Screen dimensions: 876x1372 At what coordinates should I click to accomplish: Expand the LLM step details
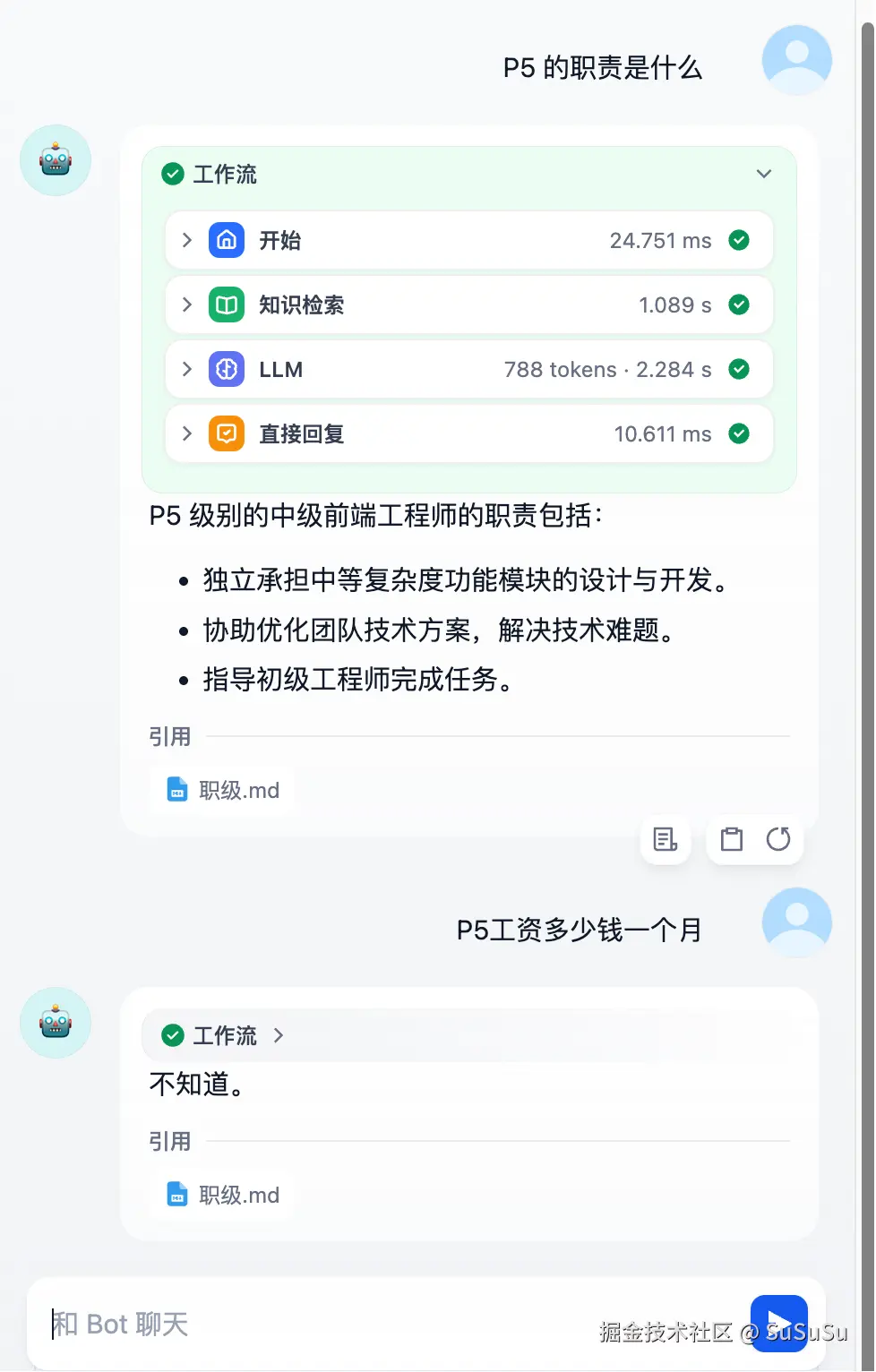[x=187, y=369]
